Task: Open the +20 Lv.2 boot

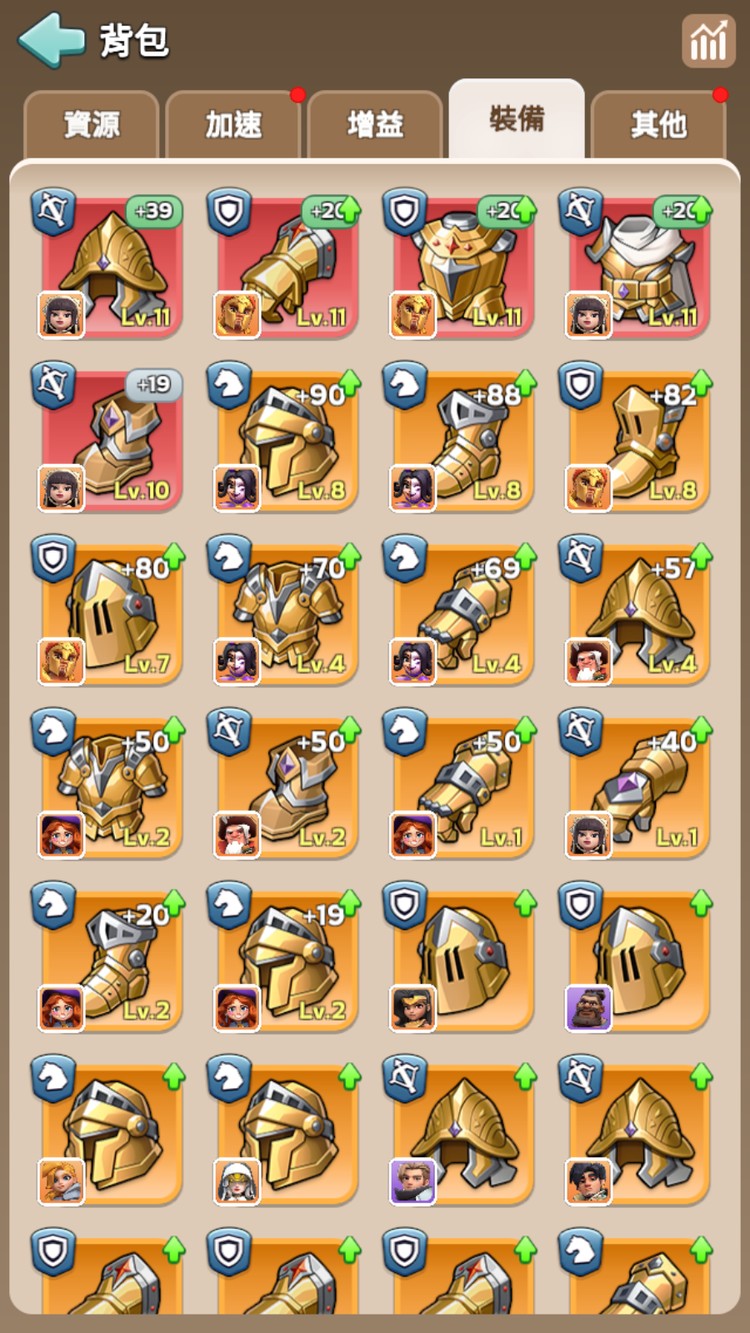Action: point(111,960)
